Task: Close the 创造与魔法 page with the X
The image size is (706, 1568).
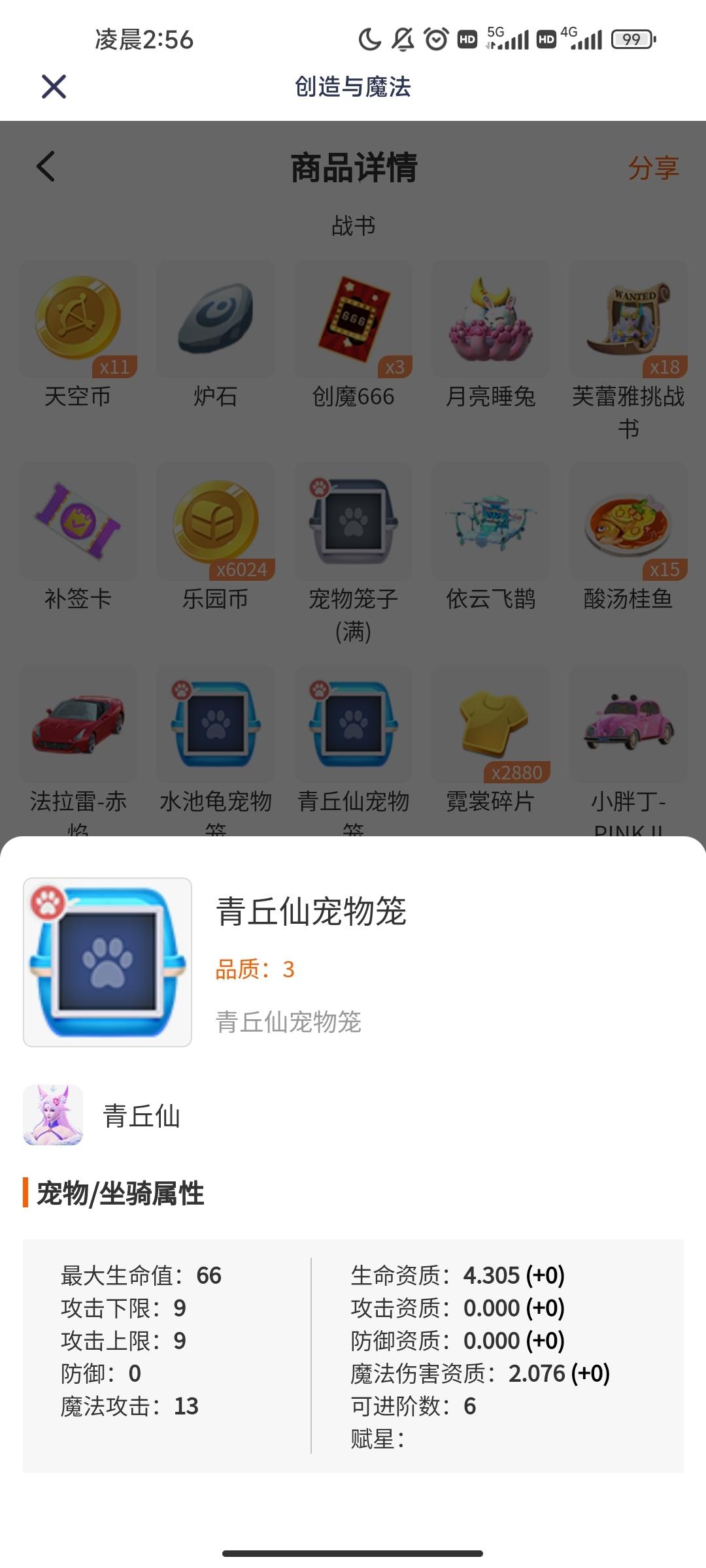Action: point(54,86)
